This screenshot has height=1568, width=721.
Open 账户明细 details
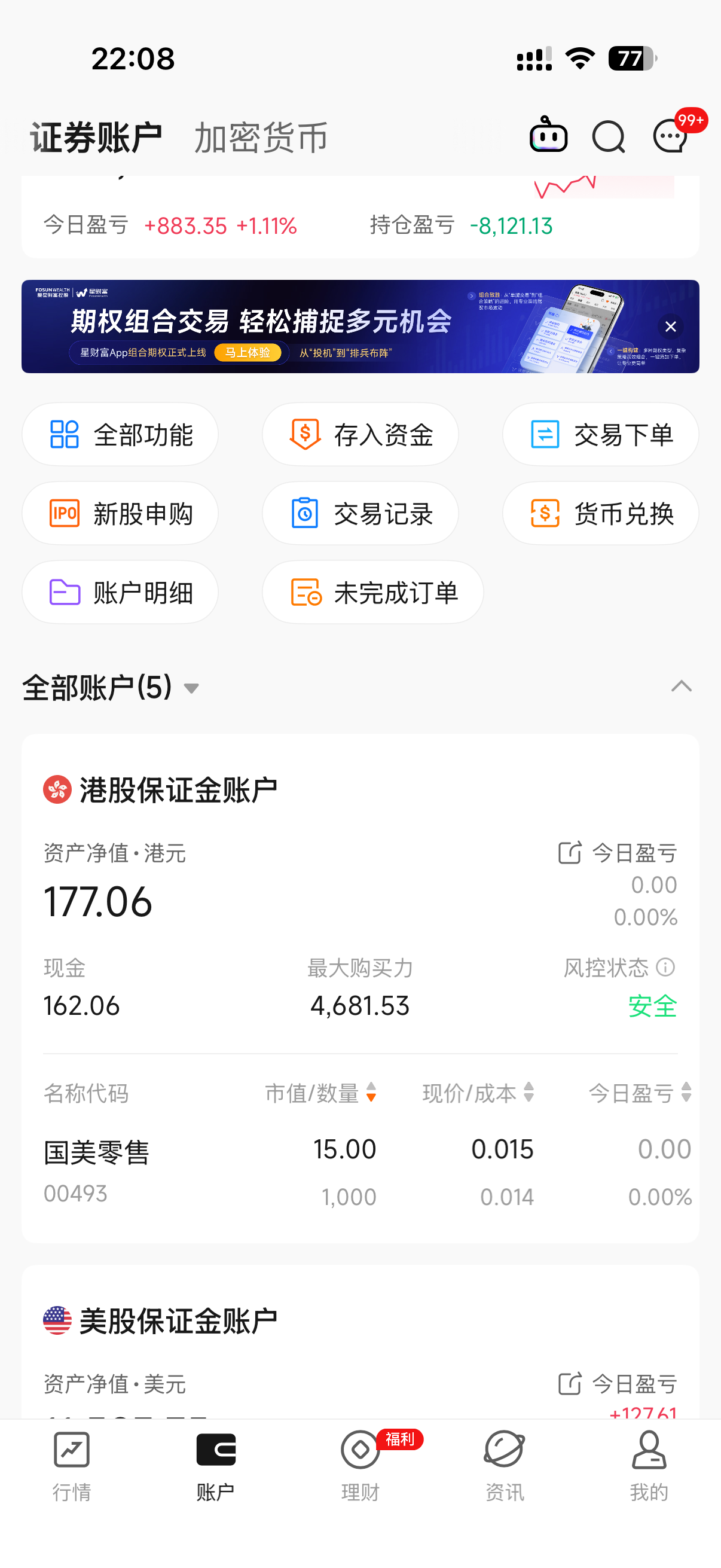[121, 592]
